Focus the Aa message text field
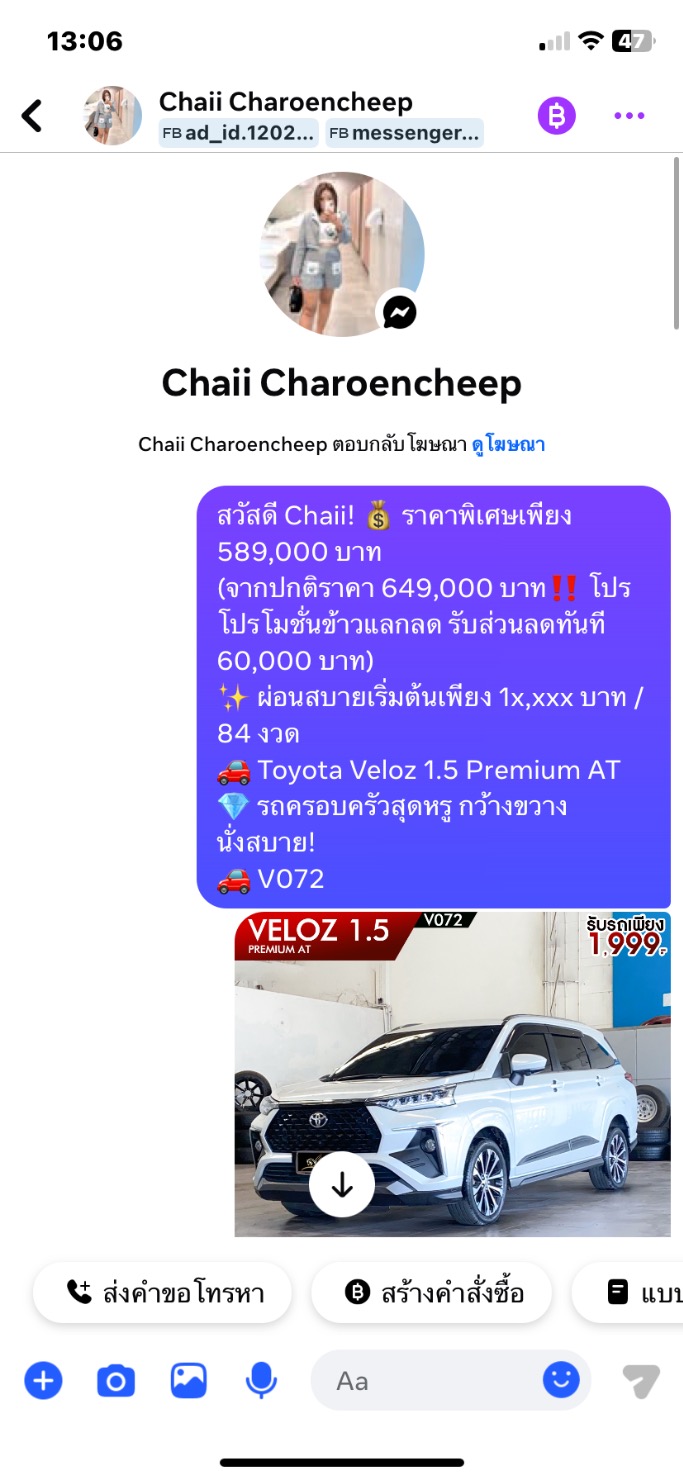Image resolution: width=683 pixels, height=1480 pixels. (x=430, y=1381)
